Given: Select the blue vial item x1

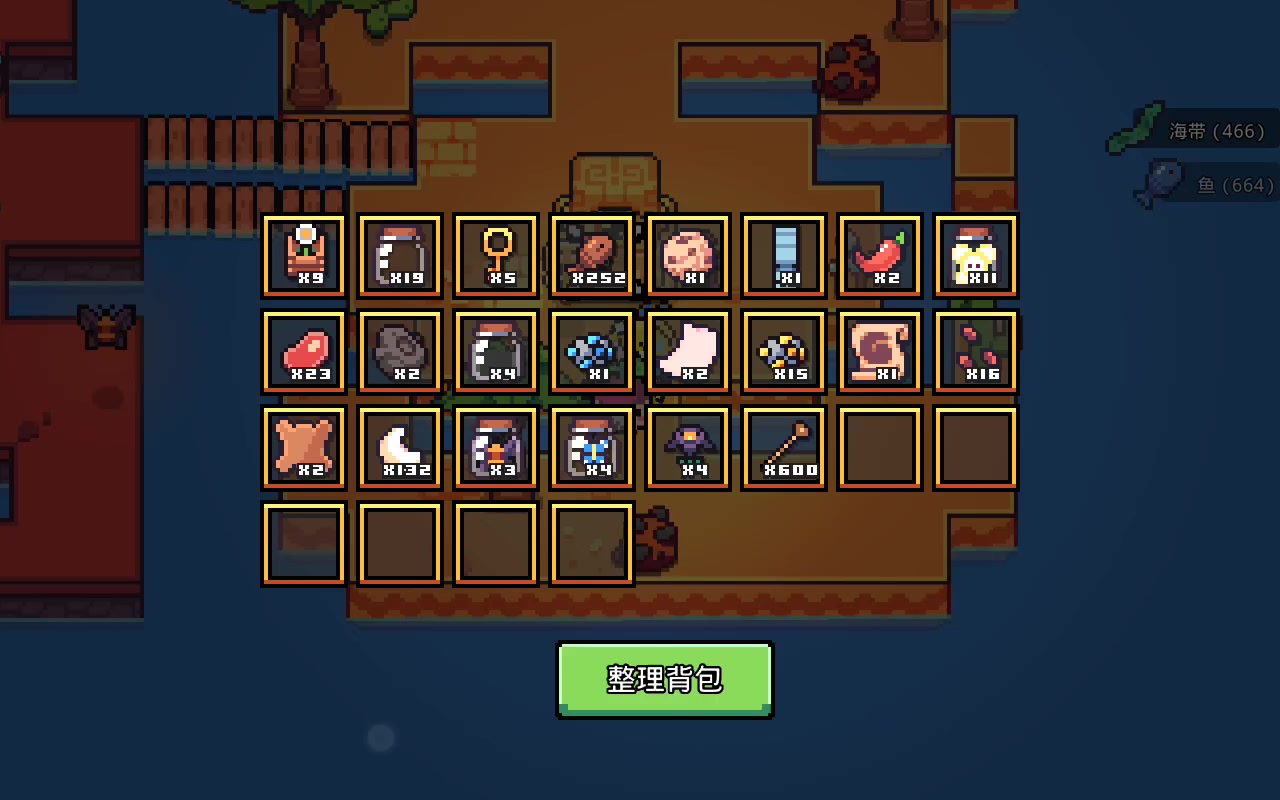Looking at the screenshot, I should (x=784, y=256).
